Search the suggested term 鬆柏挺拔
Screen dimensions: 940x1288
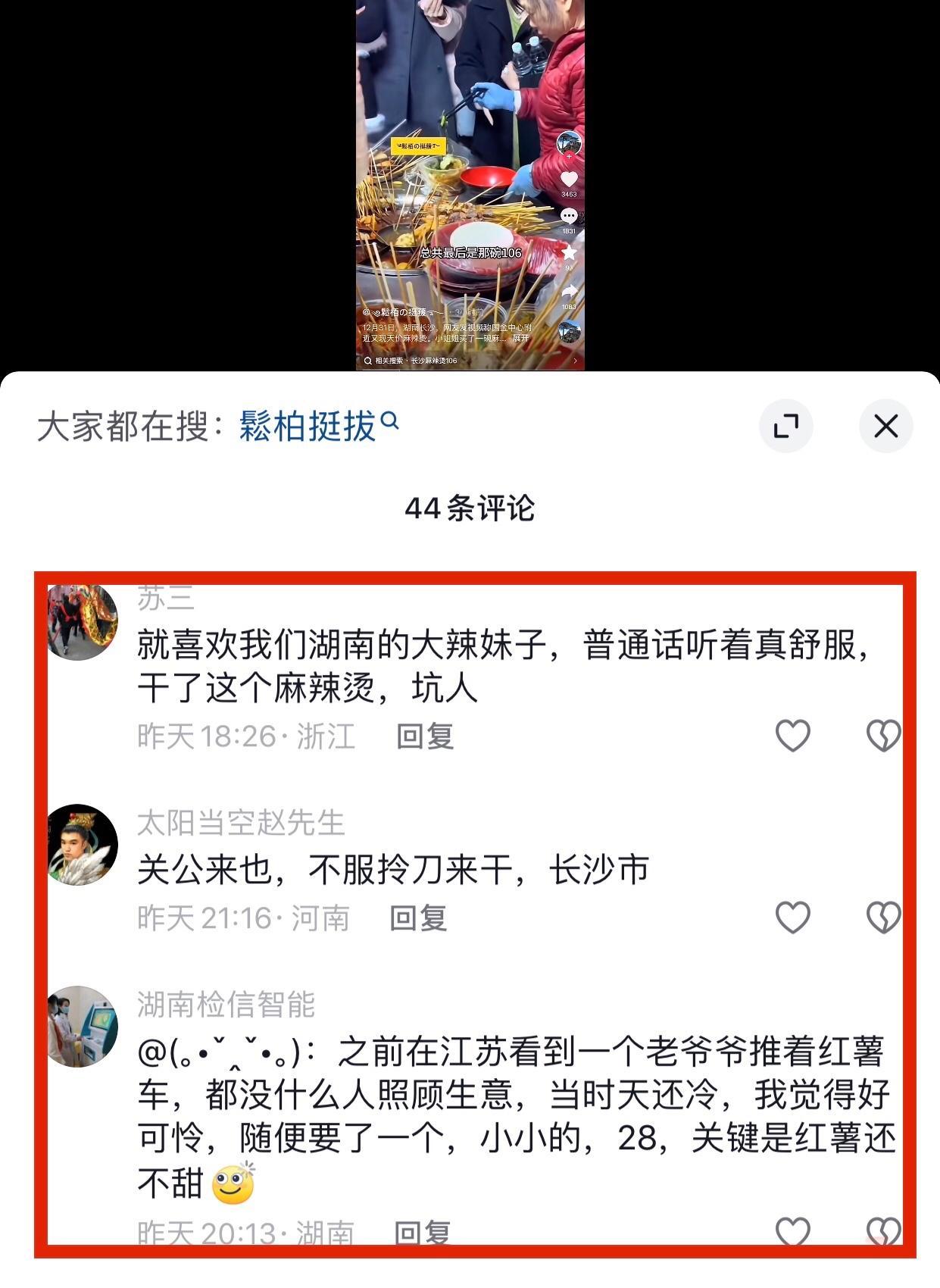tap(318, 426)
